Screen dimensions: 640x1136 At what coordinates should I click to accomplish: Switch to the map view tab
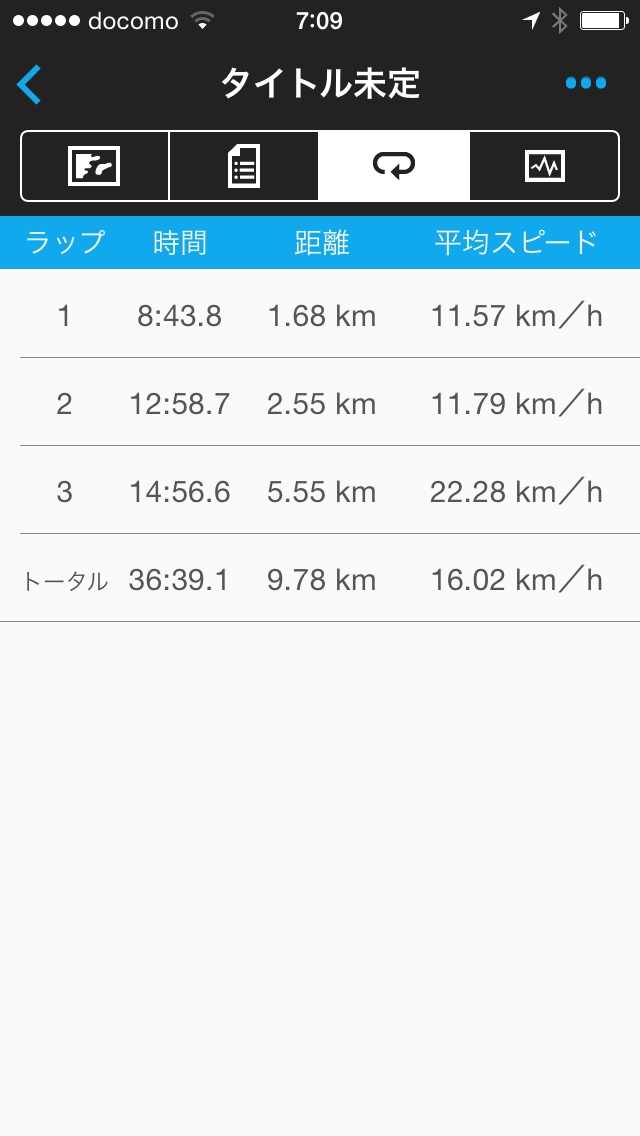95,166
